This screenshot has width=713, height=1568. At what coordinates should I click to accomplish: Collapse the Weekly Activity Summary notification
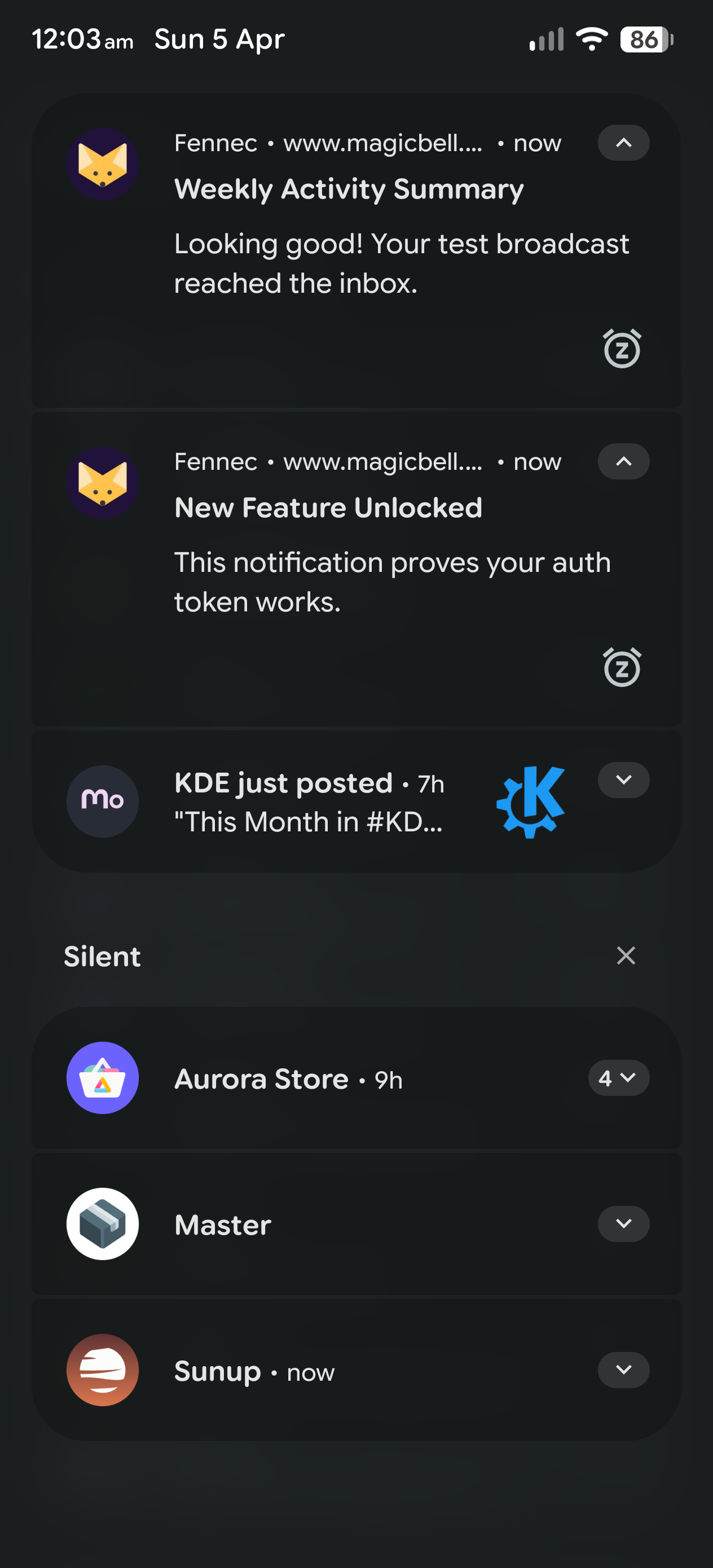pos(623,143)
